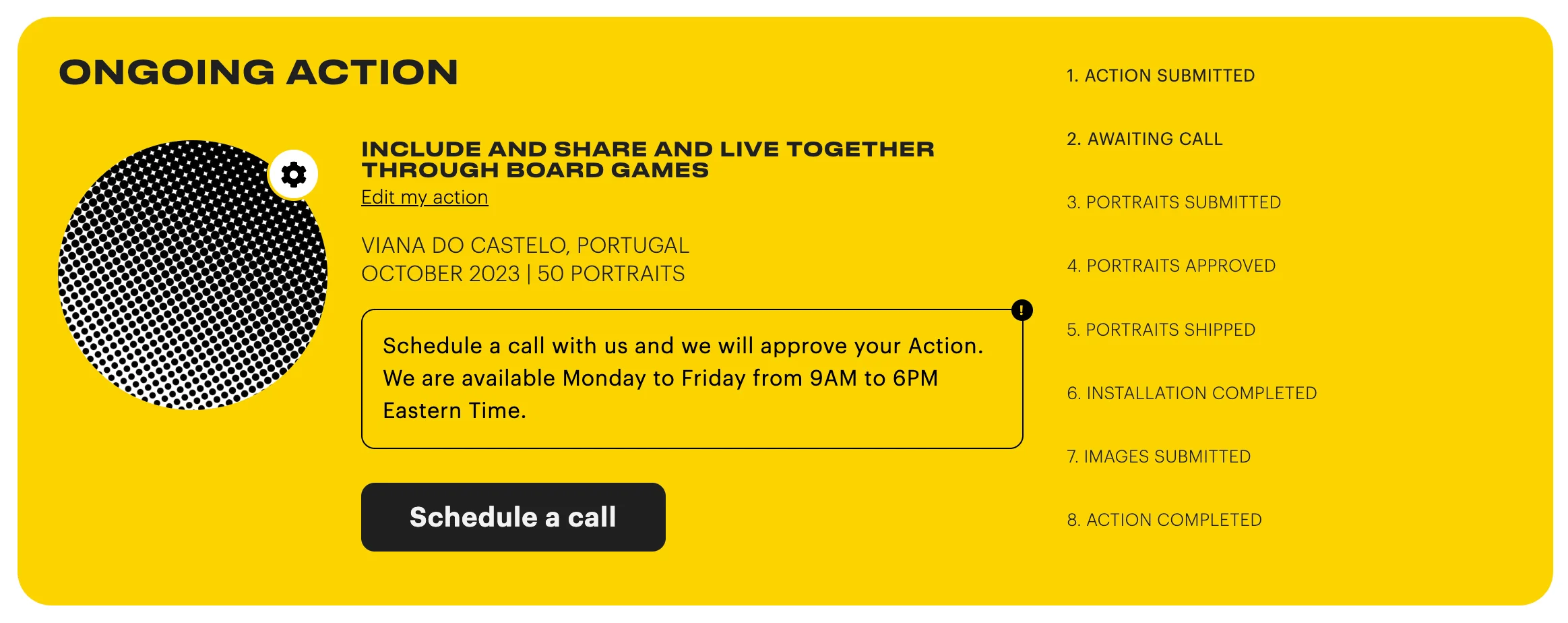Tap the Schedule a call button
This screenshot has height=623, width=1568.
[x=513, y=517]
